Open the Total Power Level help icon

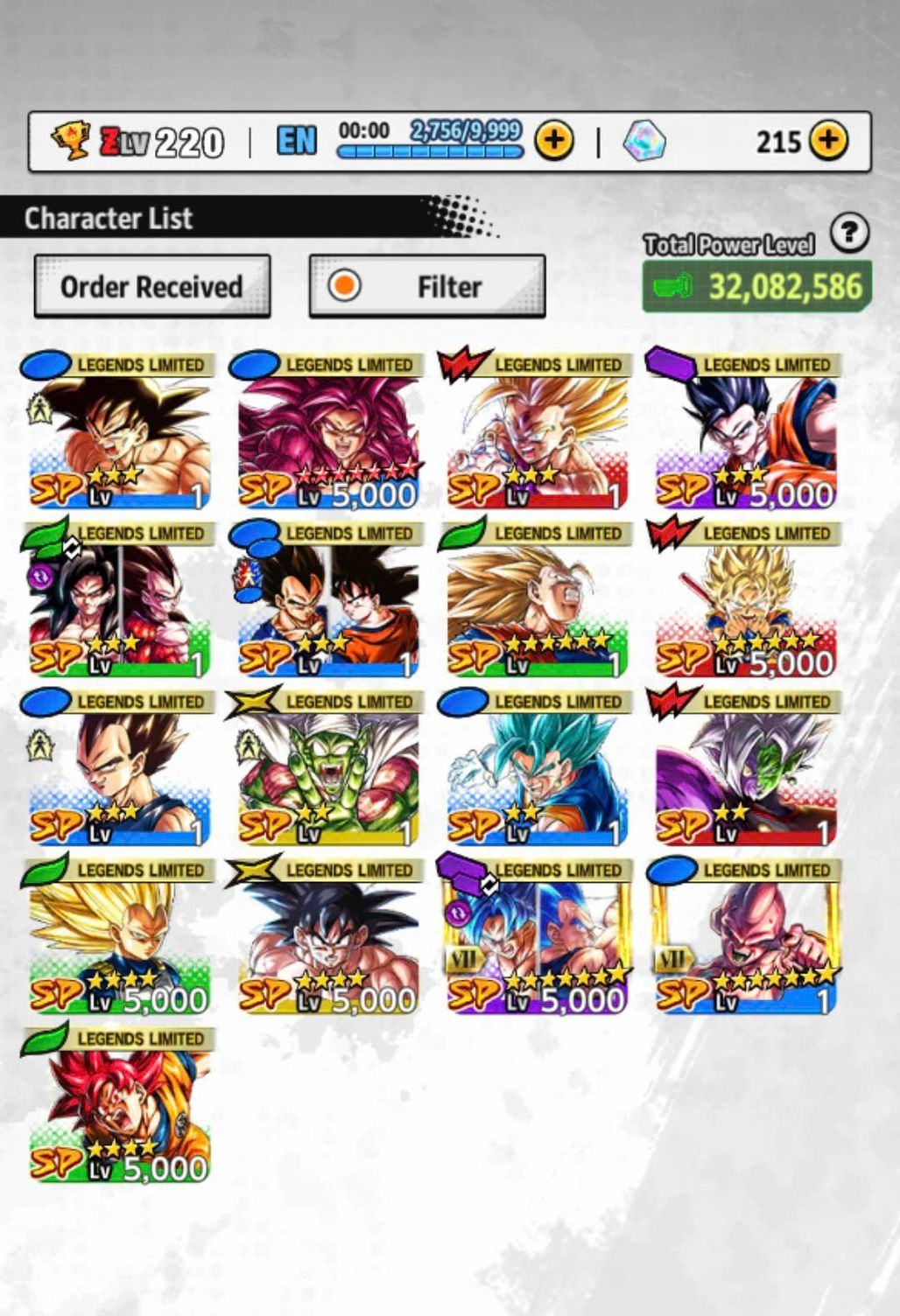[848, 234]
